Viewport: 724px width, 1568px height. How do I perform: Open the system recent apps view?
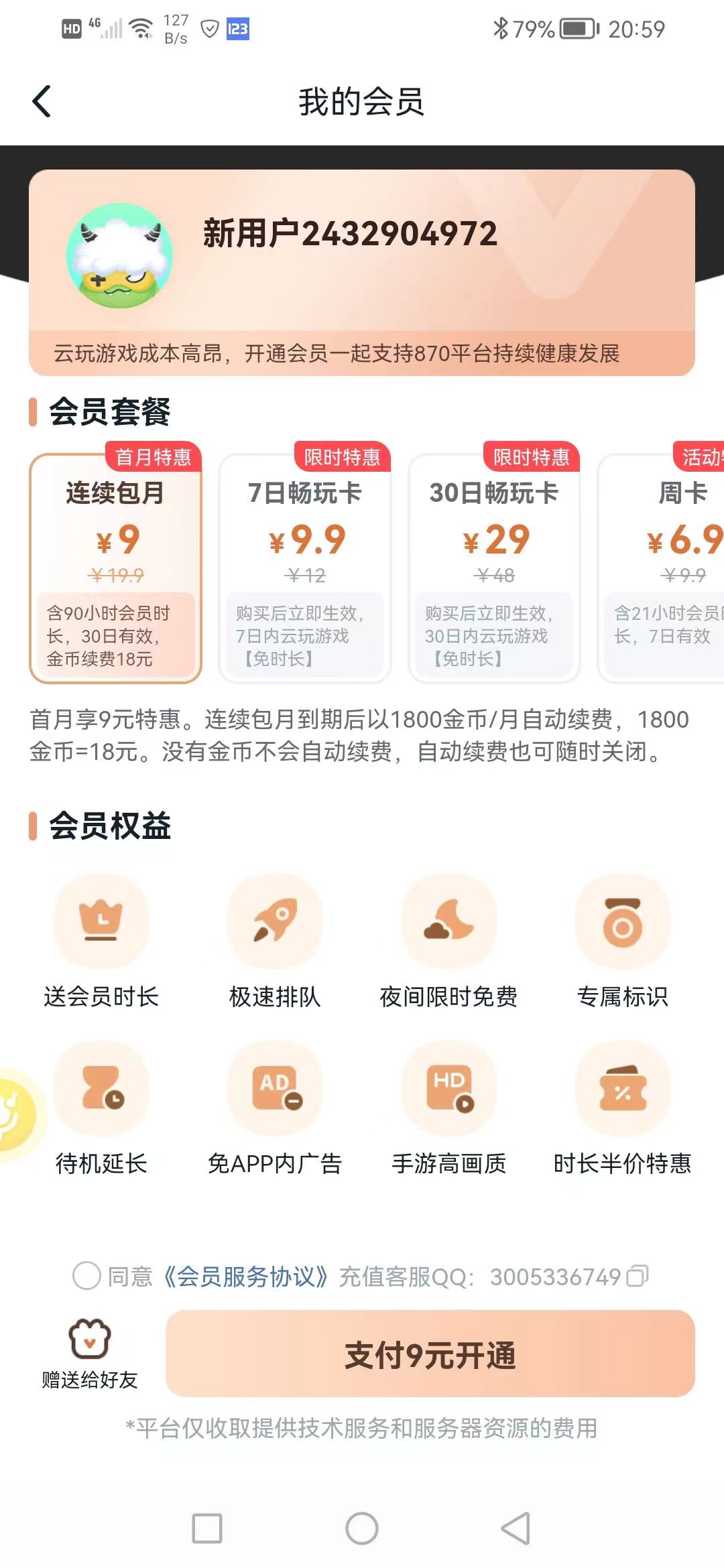pos(207,1528)
